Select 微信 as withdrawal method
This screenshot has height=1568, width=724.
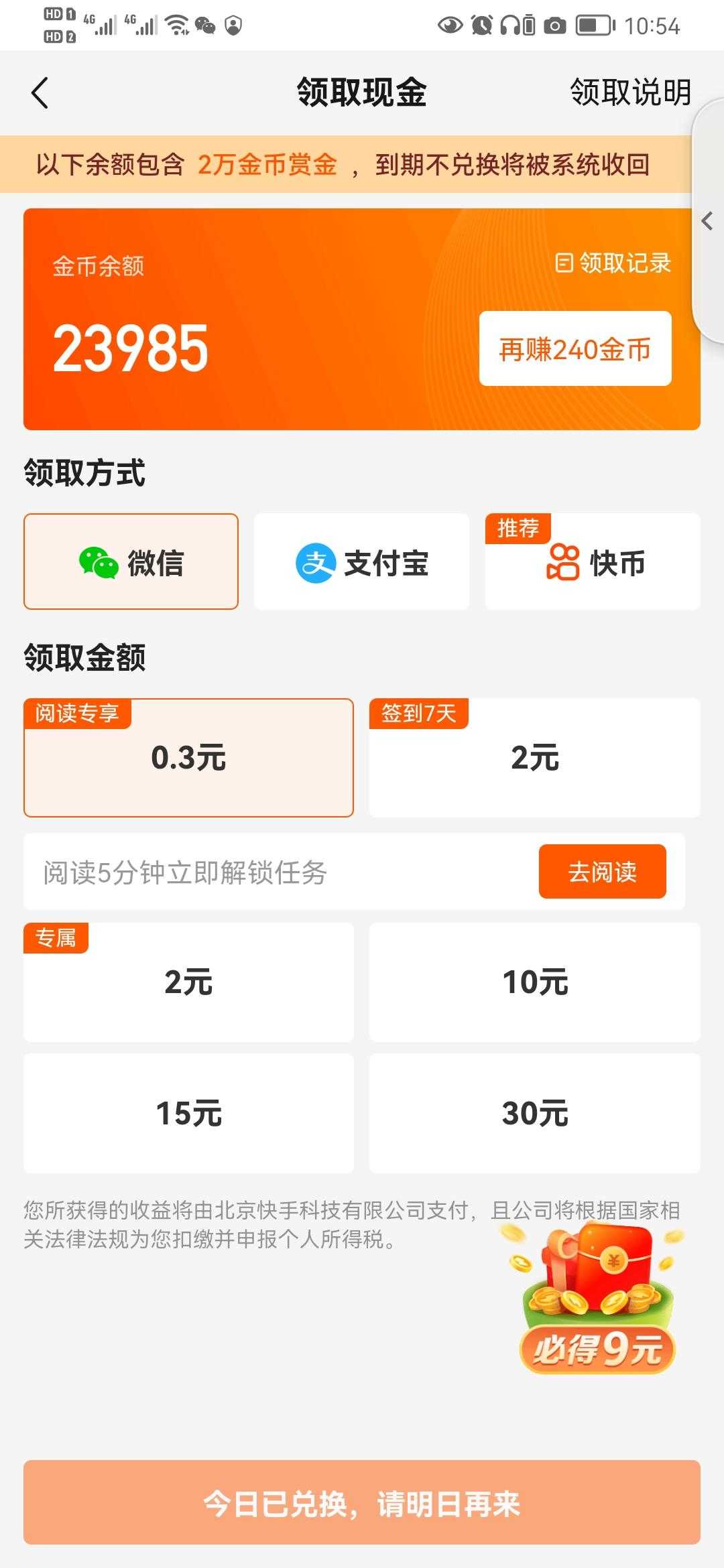click(131, 562)
